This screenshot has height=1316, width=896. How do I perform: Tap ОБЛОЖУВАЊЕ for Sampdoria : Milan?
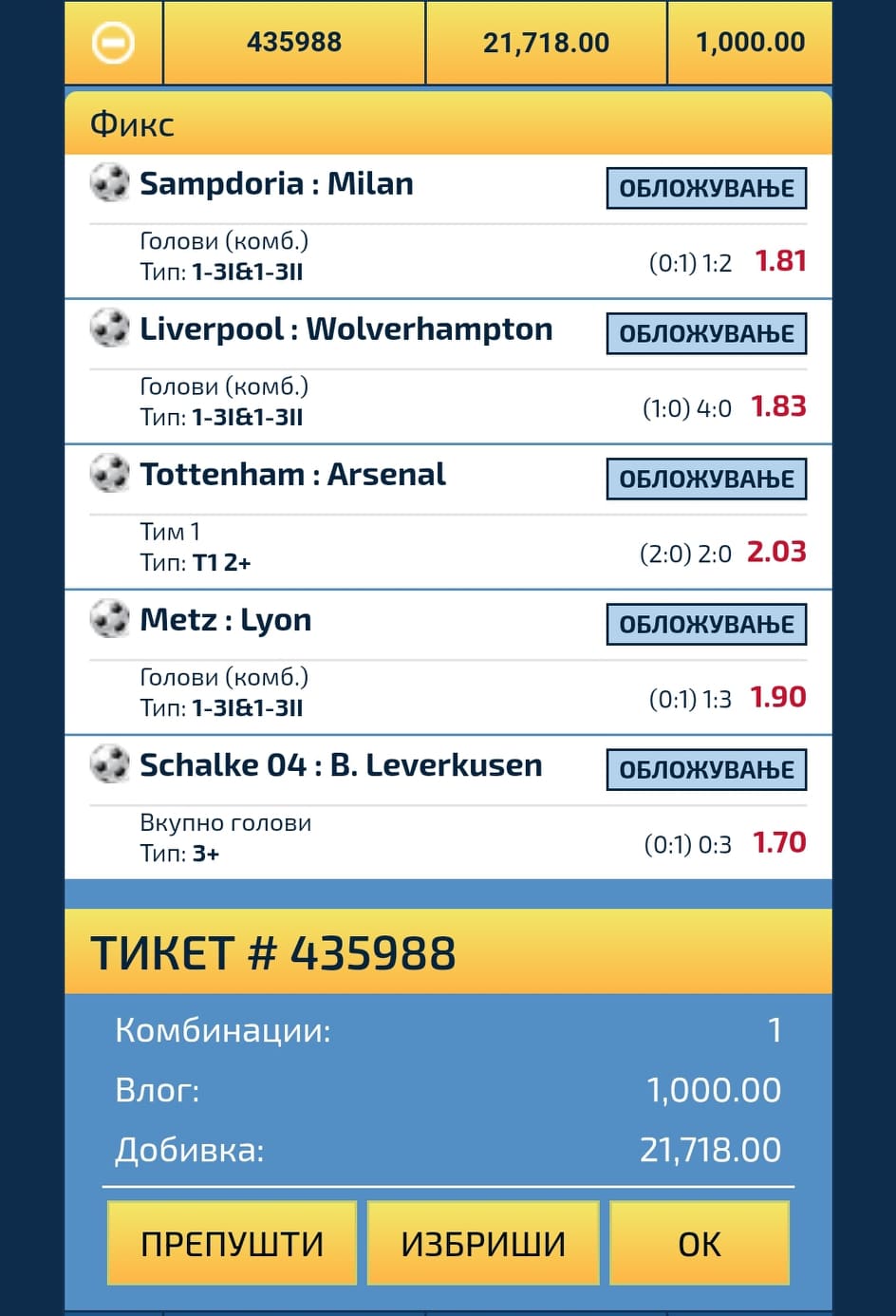coord(706,188)
